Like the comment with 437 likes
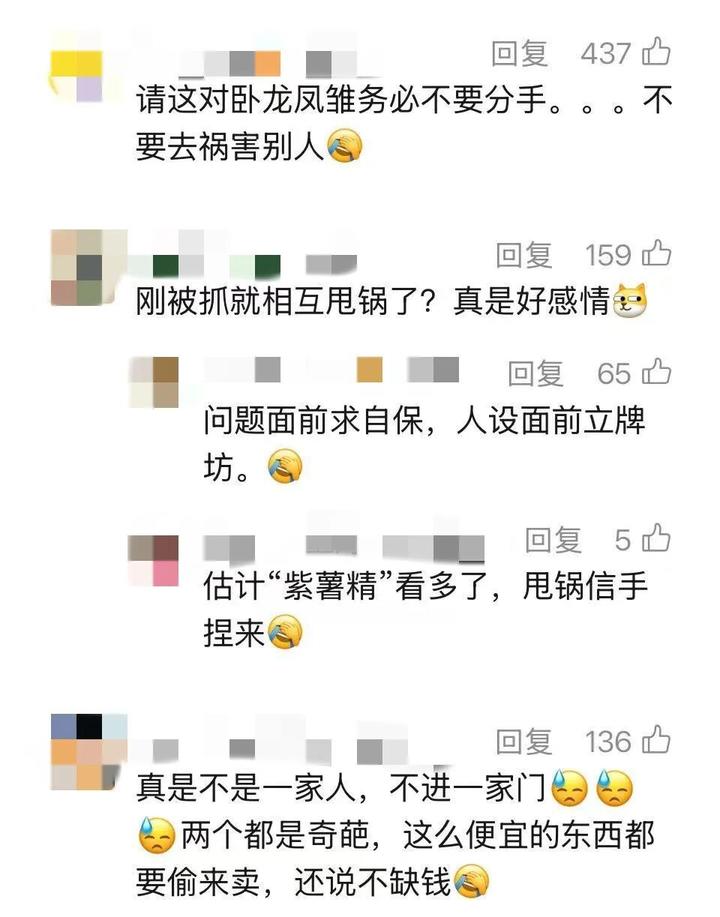 [x=656, y=52]
